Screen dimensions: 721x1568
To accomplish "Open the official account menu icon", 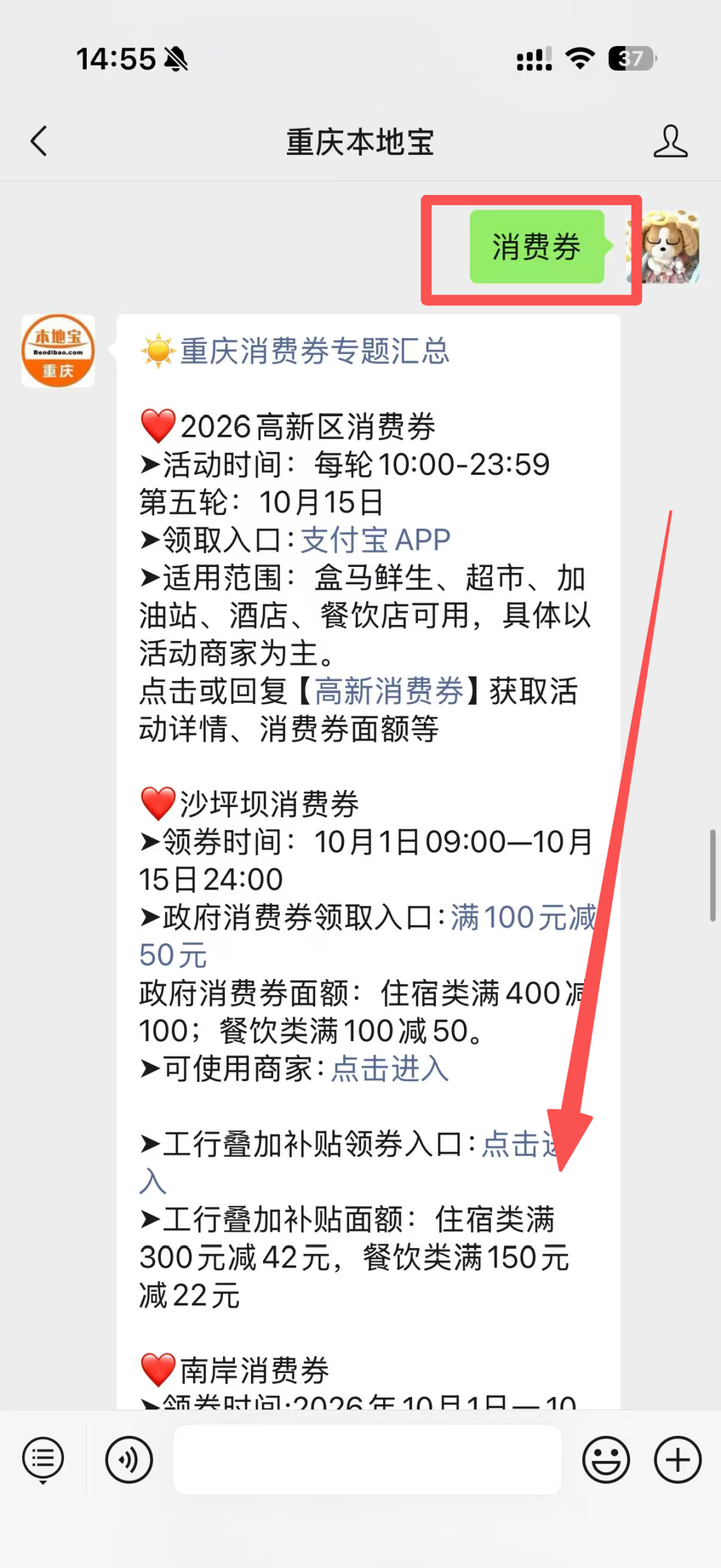I will (x=43, y=1460).
